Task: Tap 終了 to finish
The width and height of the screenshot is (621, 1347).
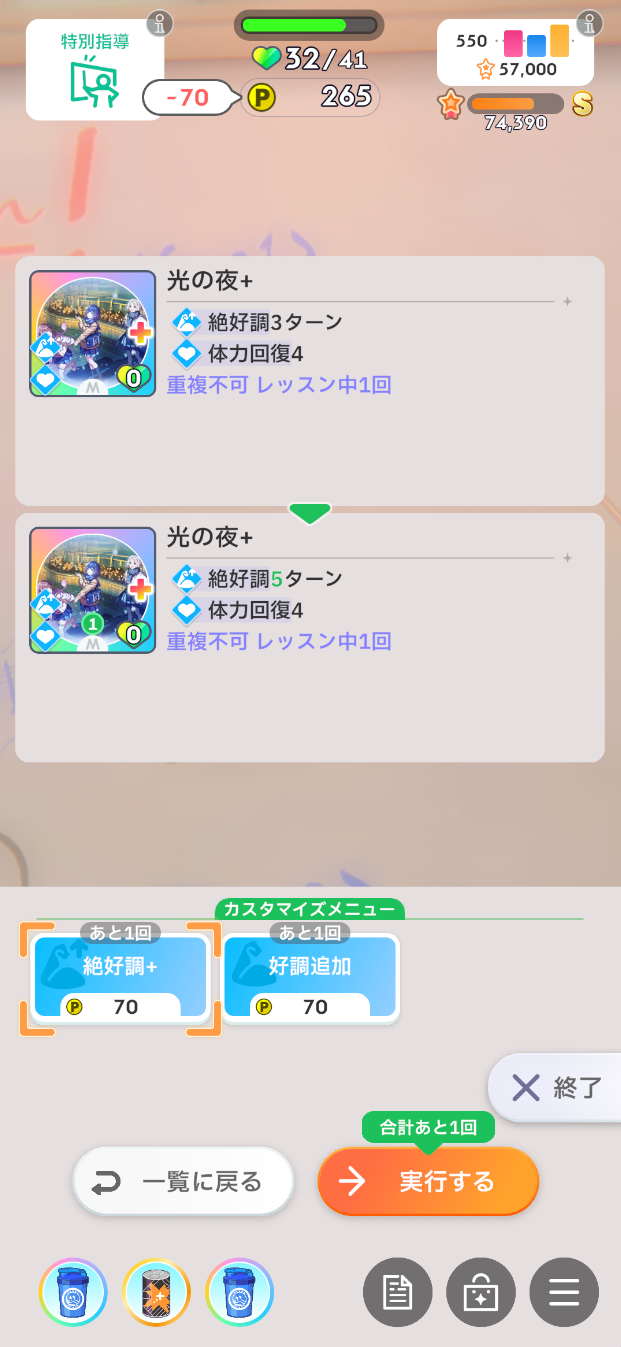Action: 556,1087
